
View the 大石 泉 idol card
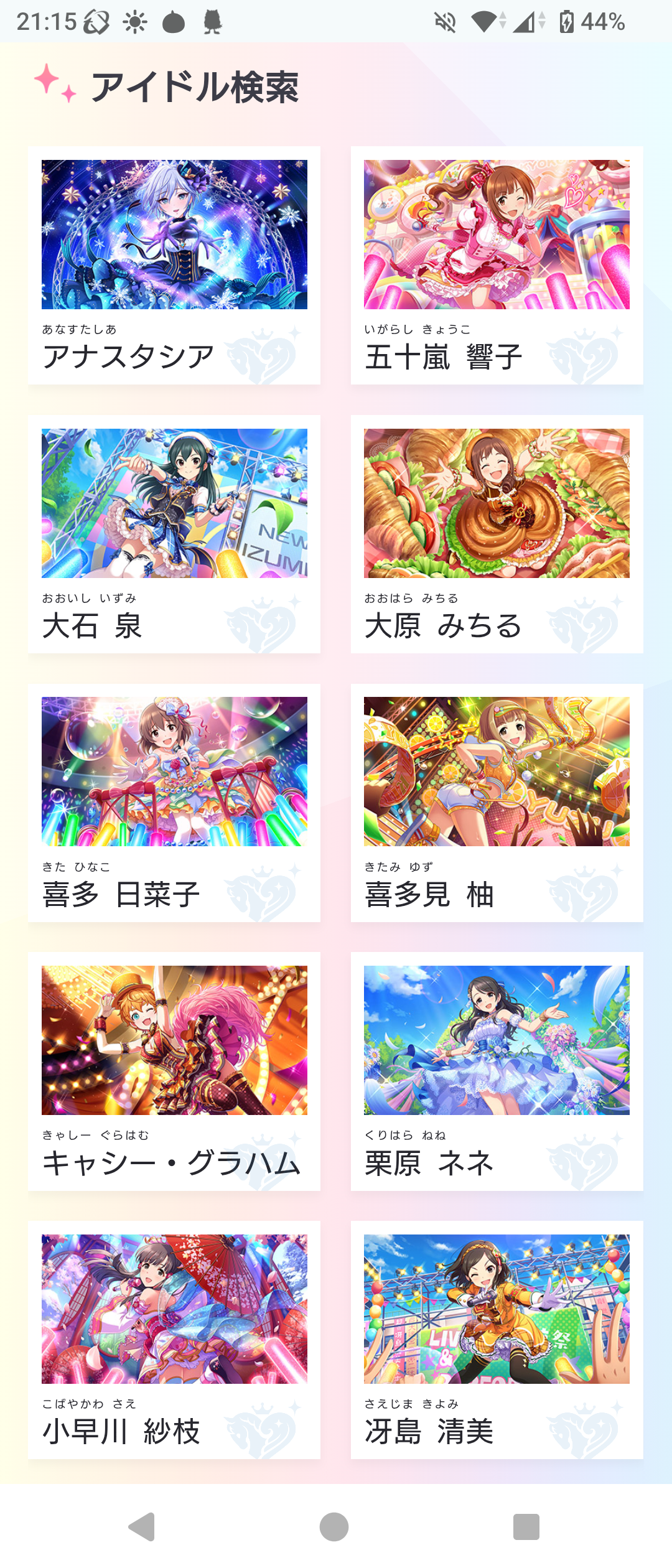click(174, 534)
